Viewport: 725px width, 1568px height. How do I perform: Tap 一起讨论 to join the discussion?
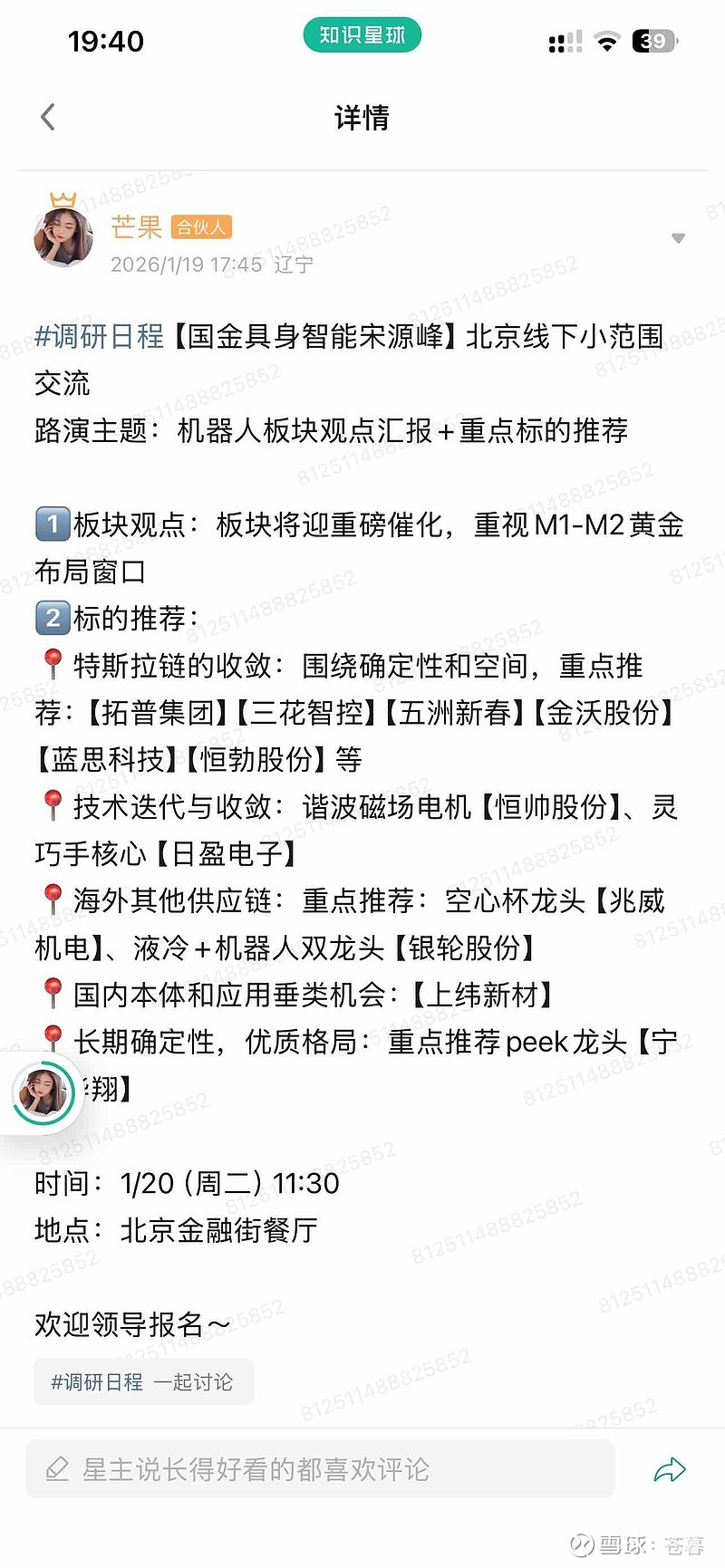(x=194, y=1381)
